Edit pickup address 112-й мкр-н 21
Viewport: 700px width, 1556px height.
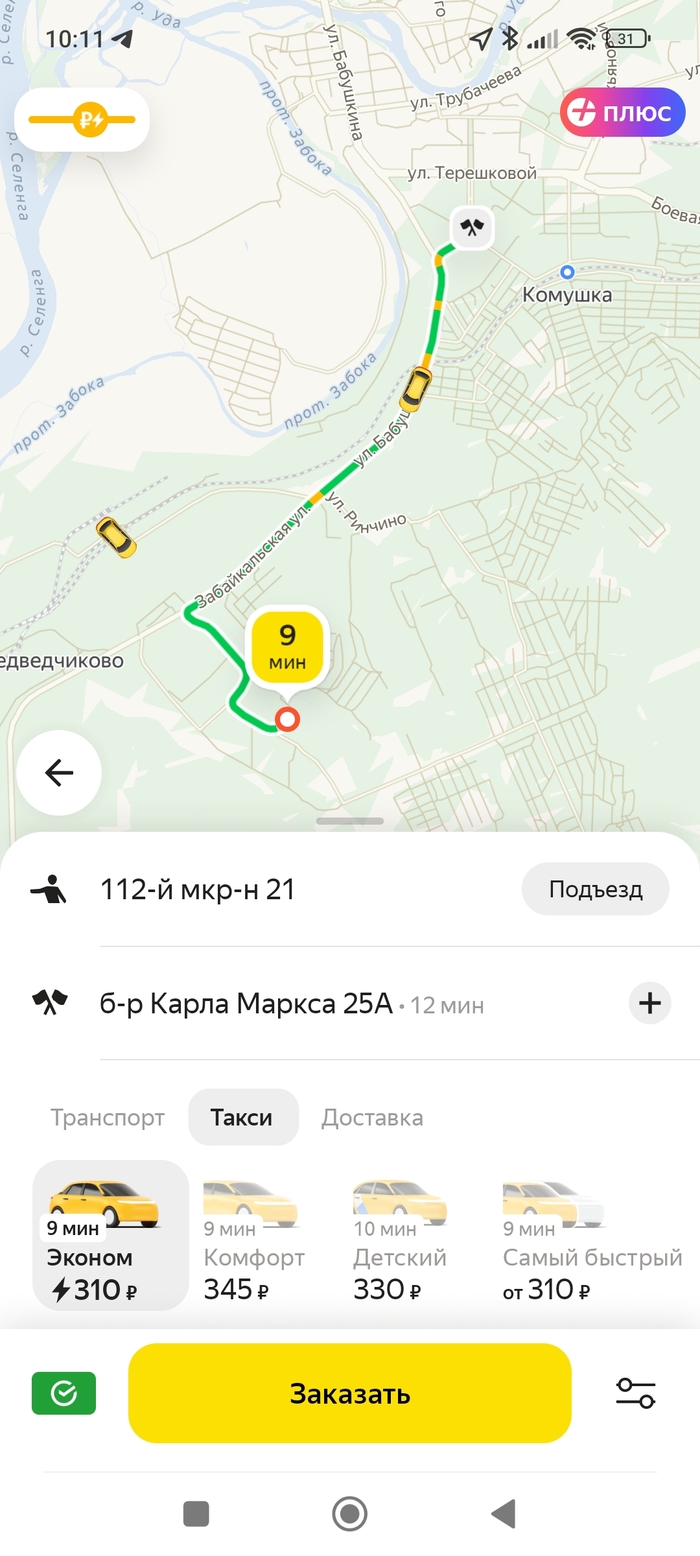(198, 889)
